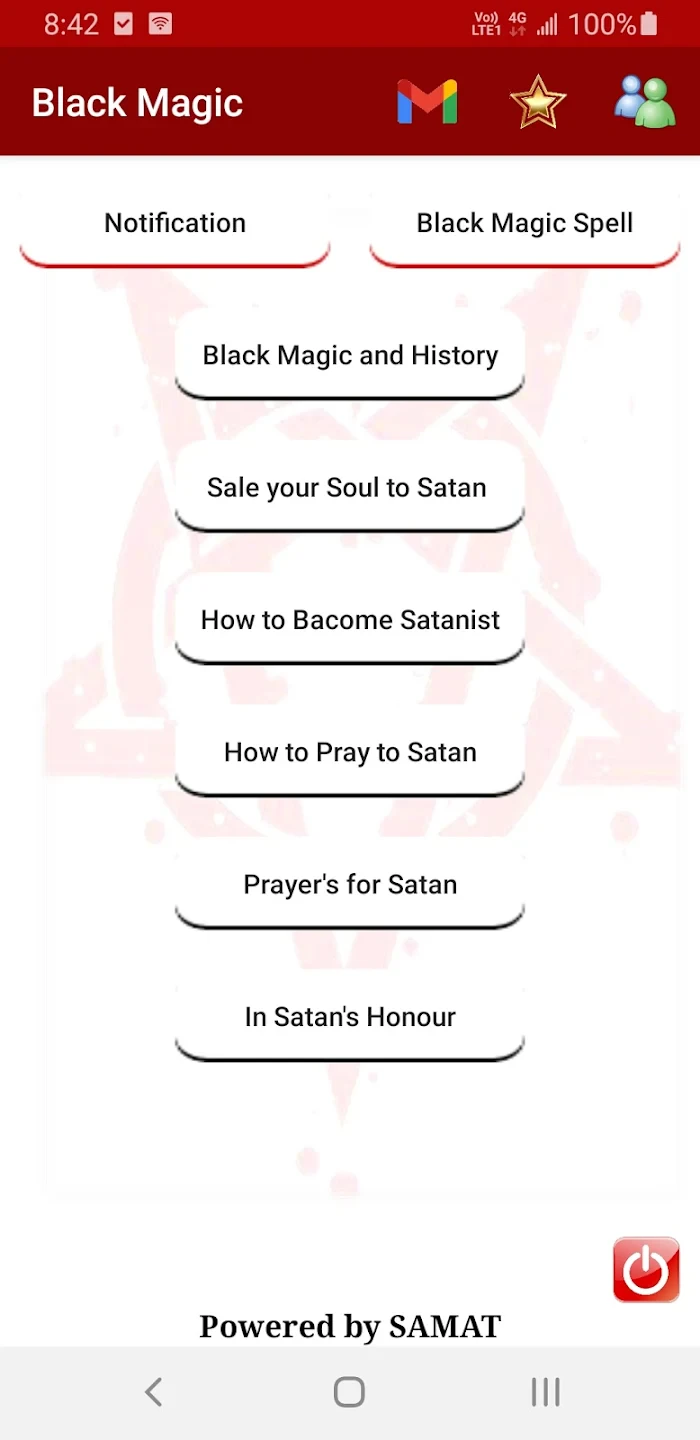Tap the red power exit button
Screen dimensions: 700x1440
coord(646,1270)
